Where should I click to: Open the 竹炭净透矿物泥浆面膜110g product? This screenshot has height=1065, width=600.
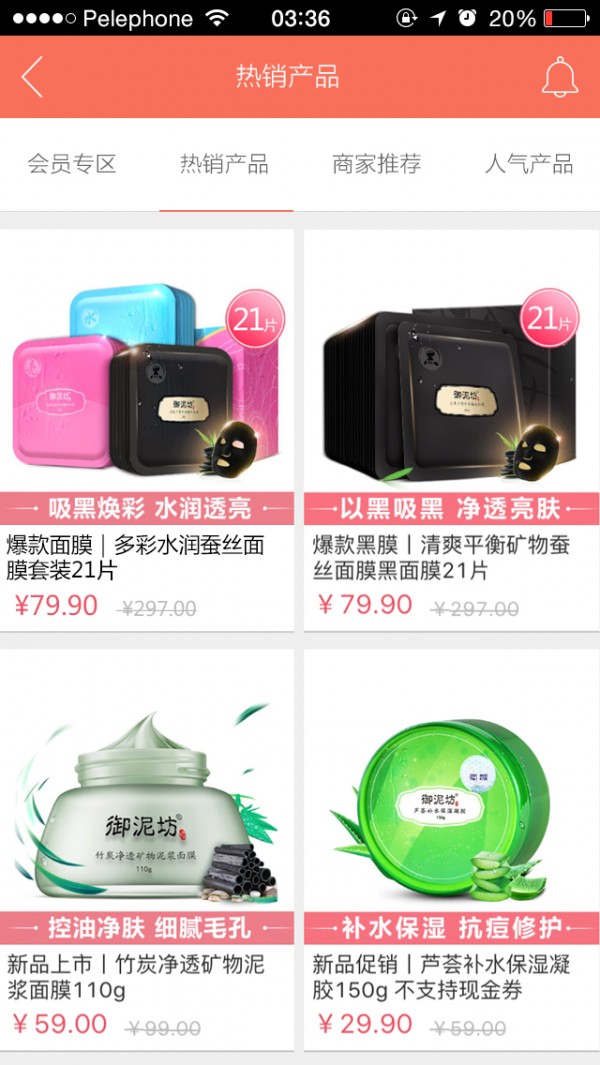[147, 850]
